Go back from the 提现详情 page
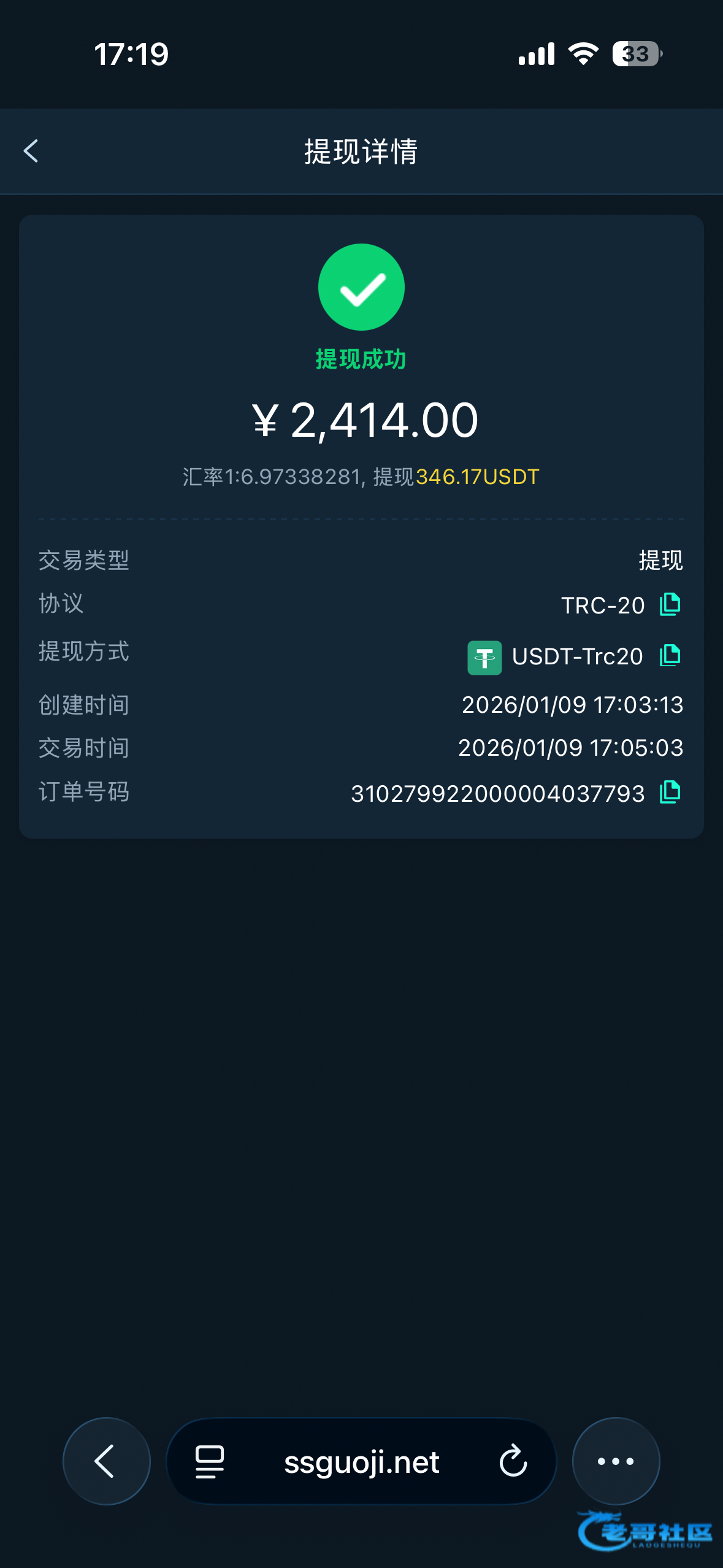The height and width of the screenshot is (1568, 723). point(31,151)
